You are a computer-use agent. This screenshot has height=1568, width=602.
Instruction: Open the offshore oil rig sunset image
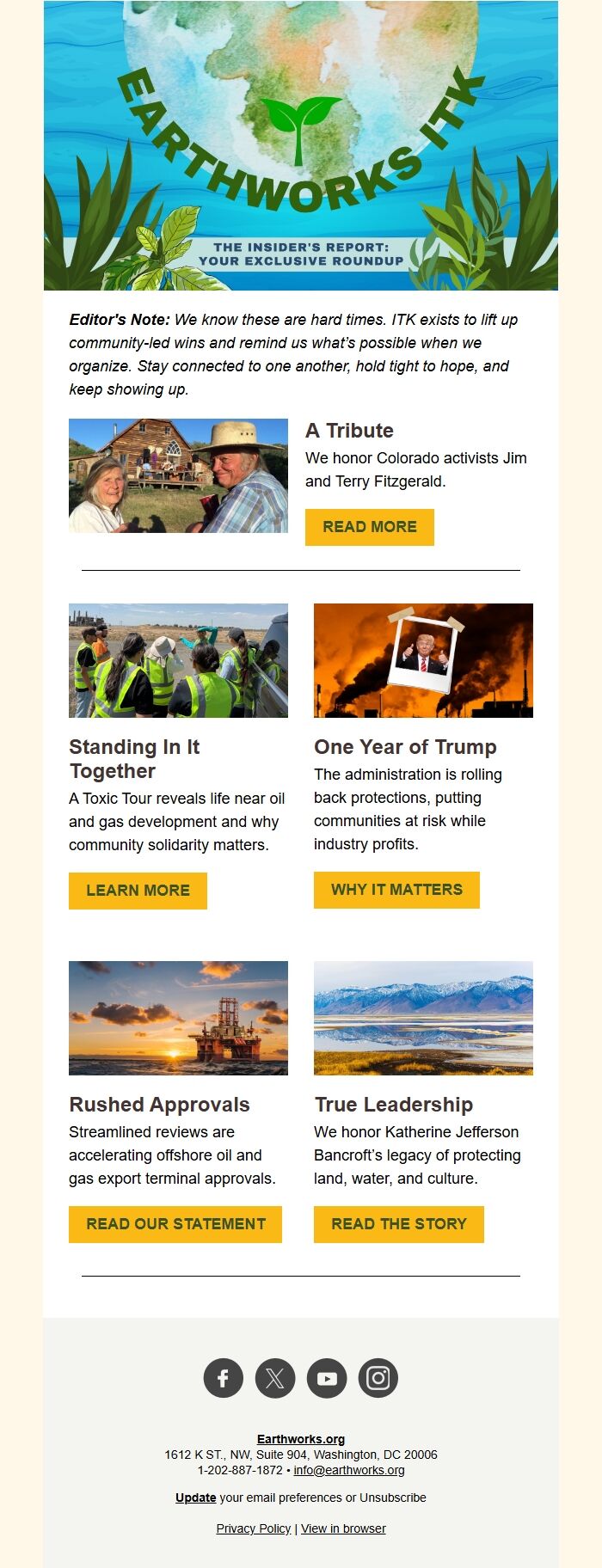point(178,1018)
